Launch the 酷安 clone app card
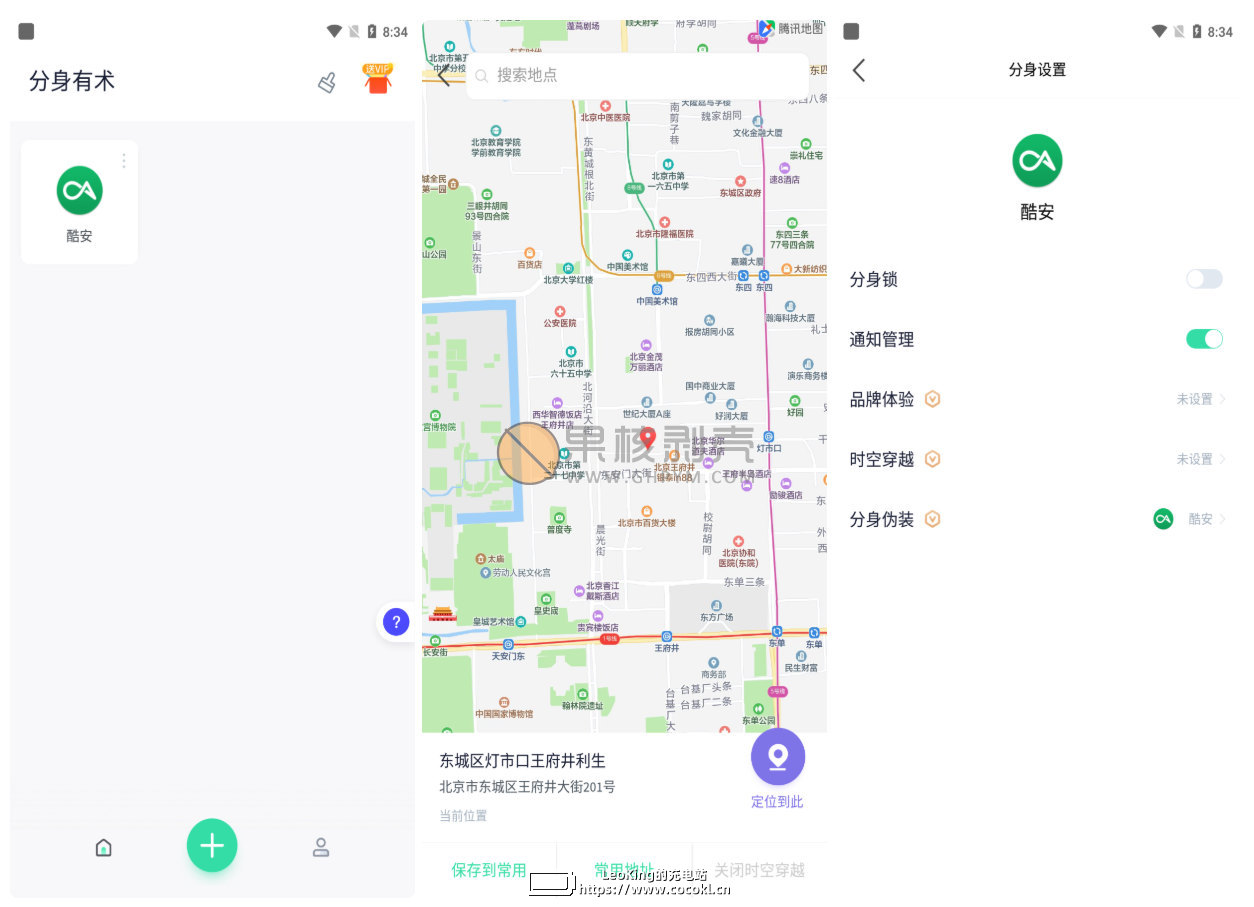This screenshot has width=1254, height=907. tap(79, 203)
